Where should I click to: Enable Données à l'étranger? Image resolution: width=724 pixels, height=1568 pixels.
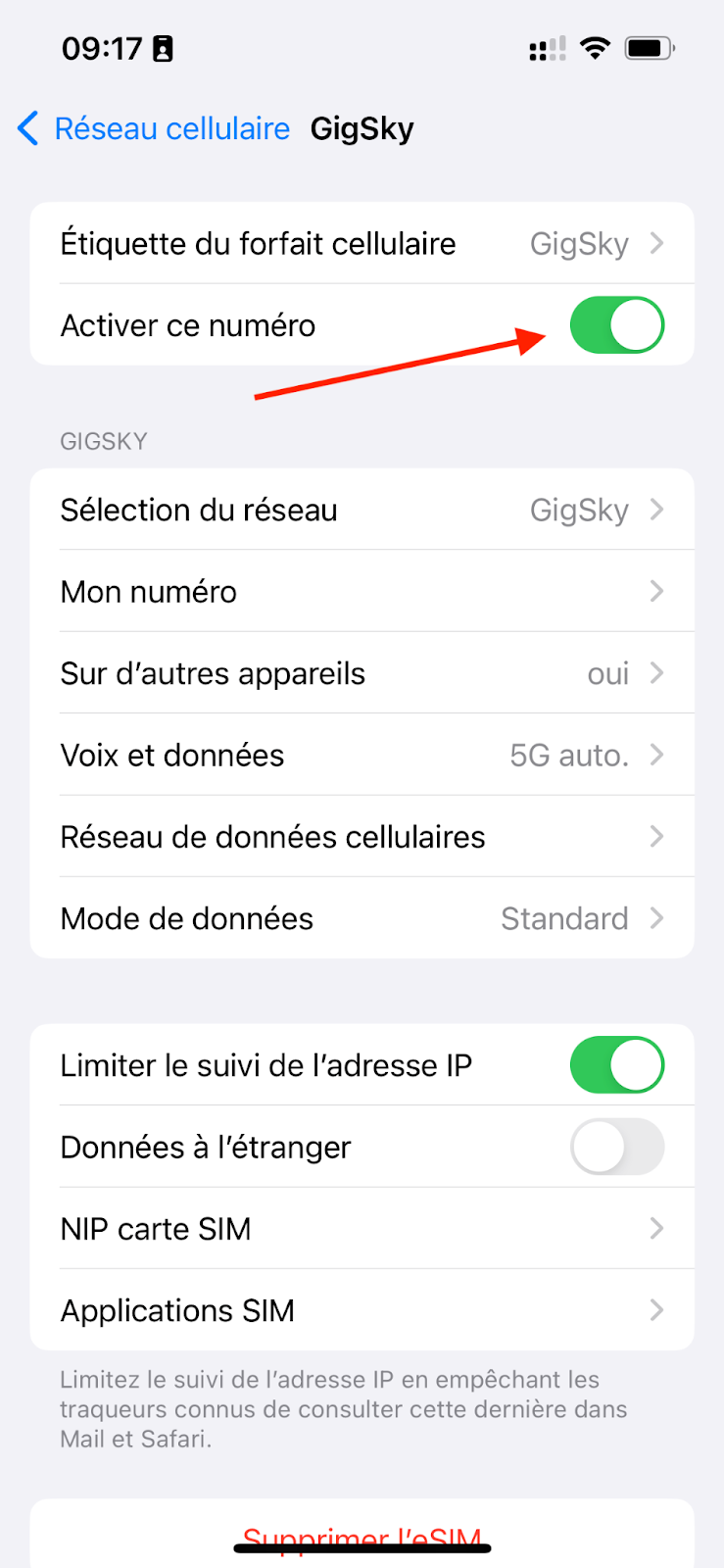click(x=617, y=1147)
